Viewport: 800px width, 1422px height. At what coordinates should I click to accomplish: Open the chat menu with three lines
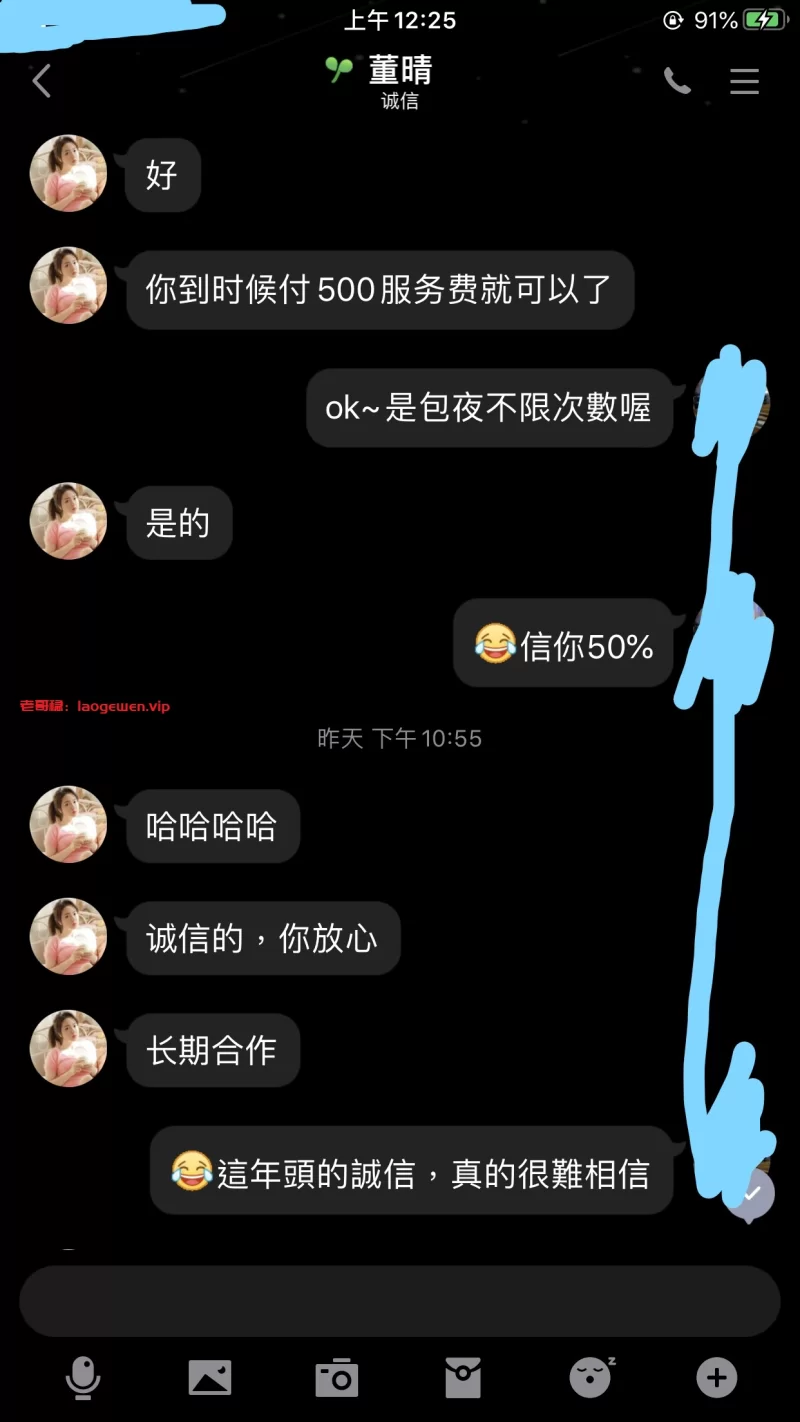tap(744, 81)
